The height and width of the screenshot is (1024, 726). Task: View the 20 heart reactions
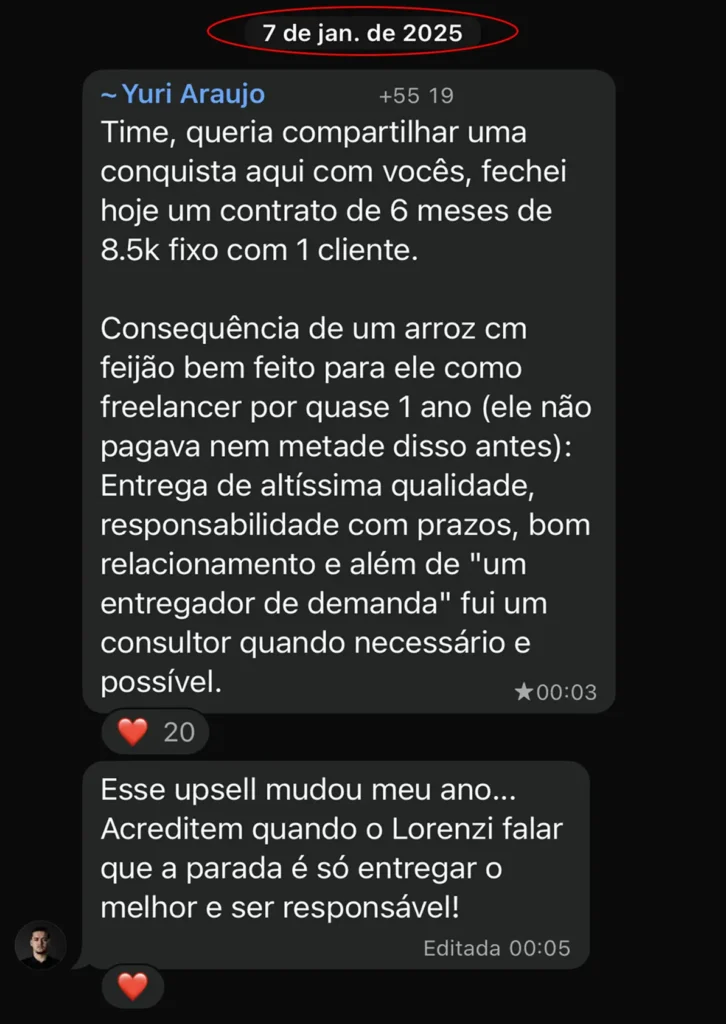click(x=155, y=732)
